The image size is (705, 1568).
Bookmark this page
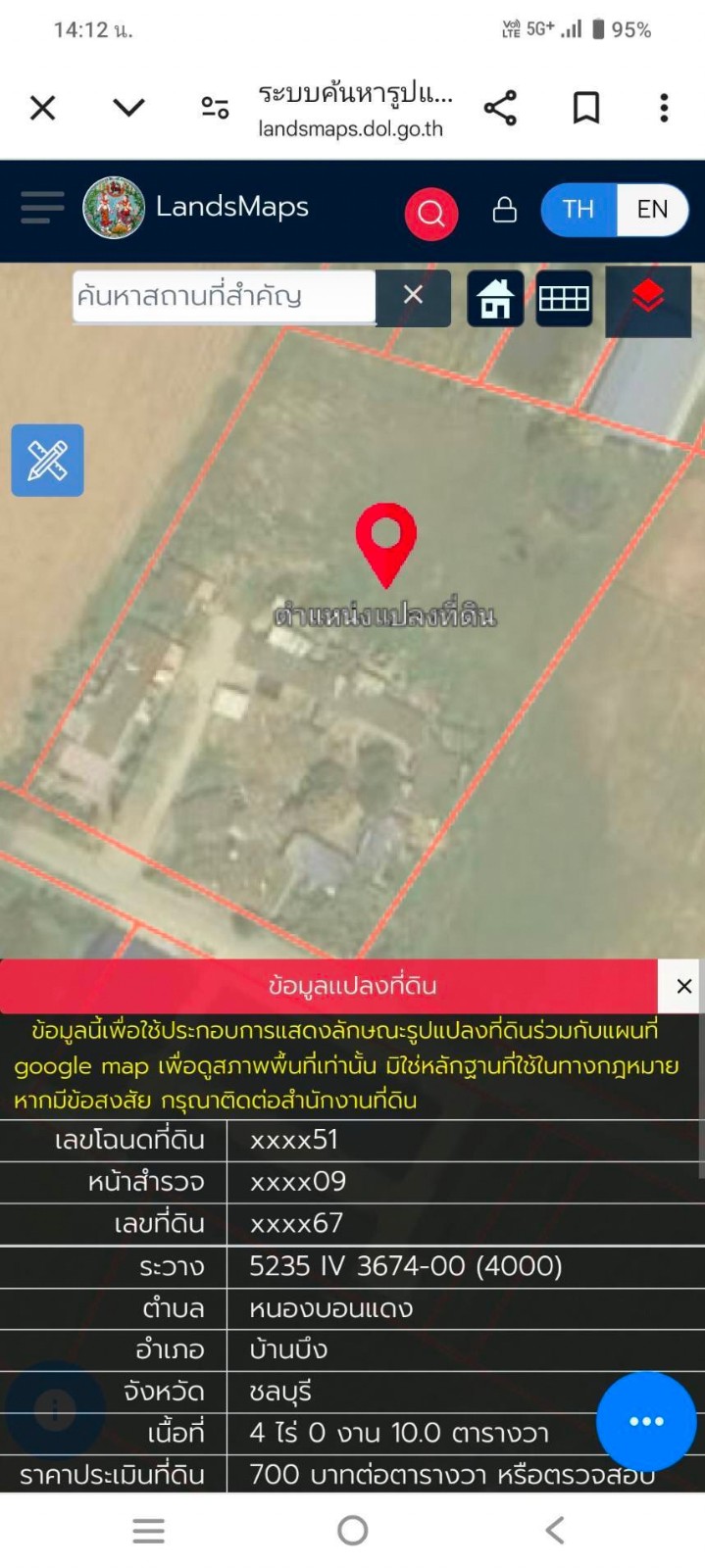click(x=586, y=108)
